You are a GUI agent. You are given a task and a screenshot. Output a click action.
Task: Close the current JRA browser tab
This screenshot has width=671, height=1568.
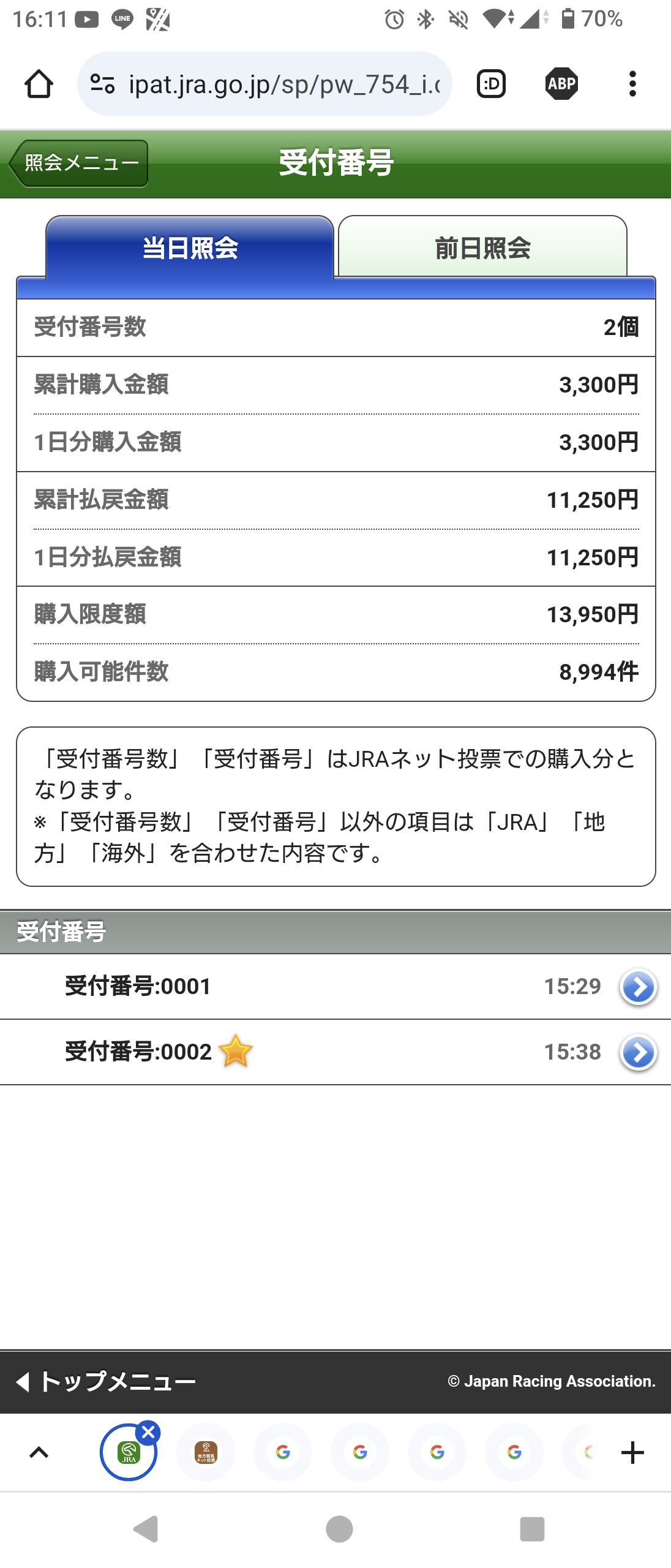point(148,1433)
